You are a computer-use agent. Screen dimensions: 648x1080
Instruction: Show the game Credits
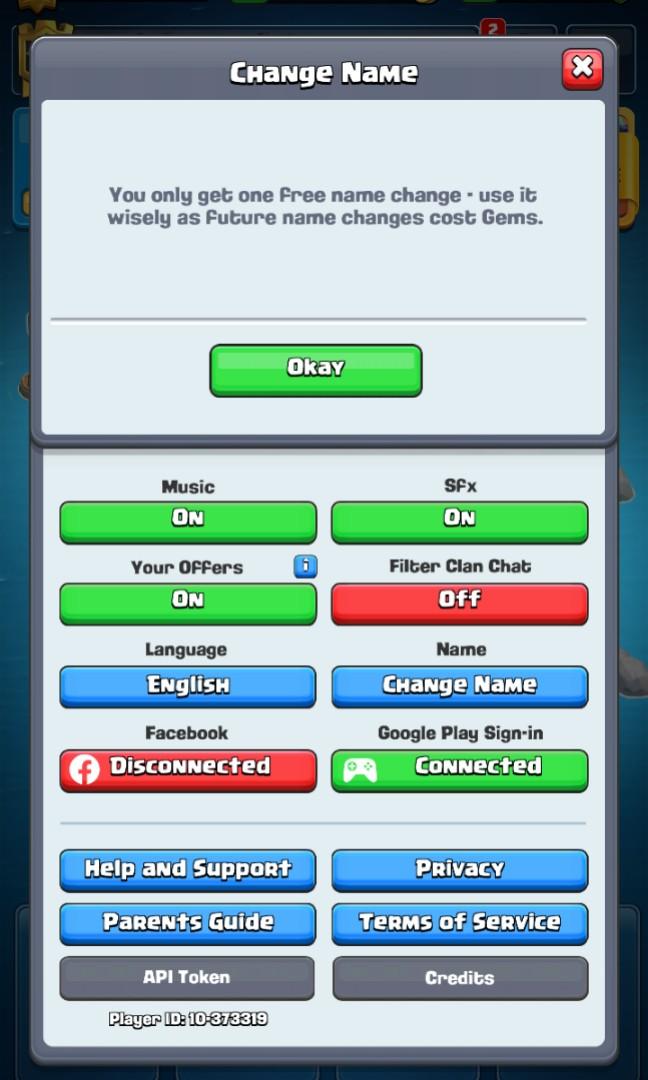click(459, 978)
